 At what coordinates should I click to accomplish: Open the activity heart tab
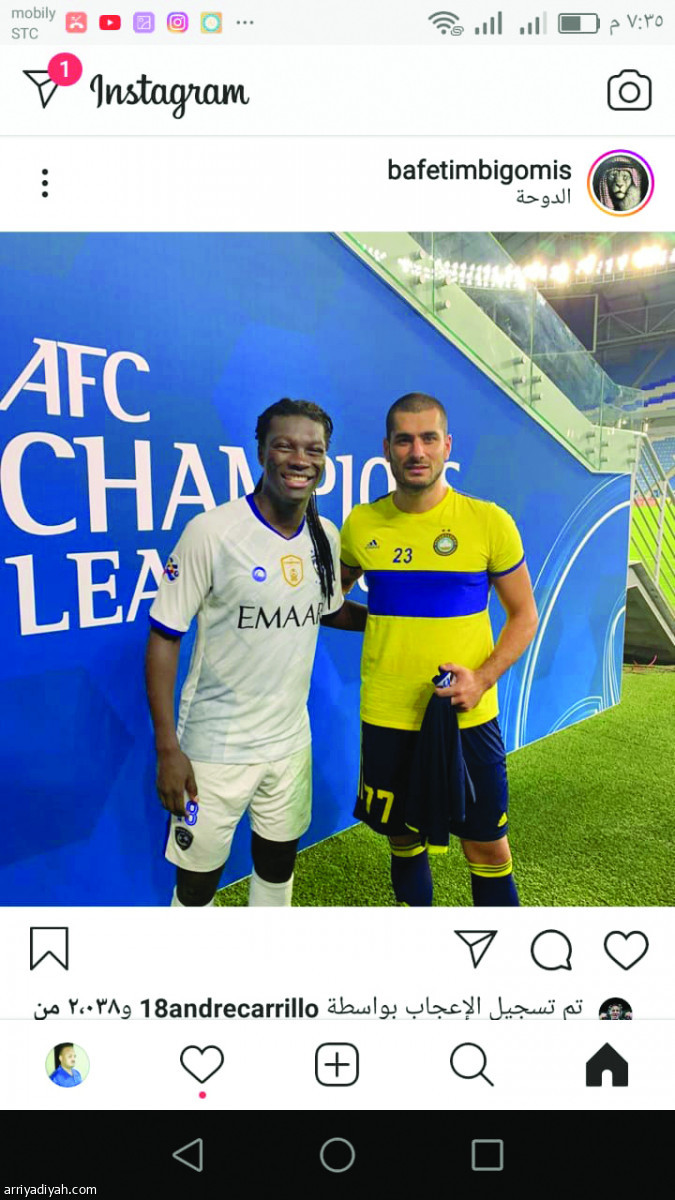tap(202, 1065)
